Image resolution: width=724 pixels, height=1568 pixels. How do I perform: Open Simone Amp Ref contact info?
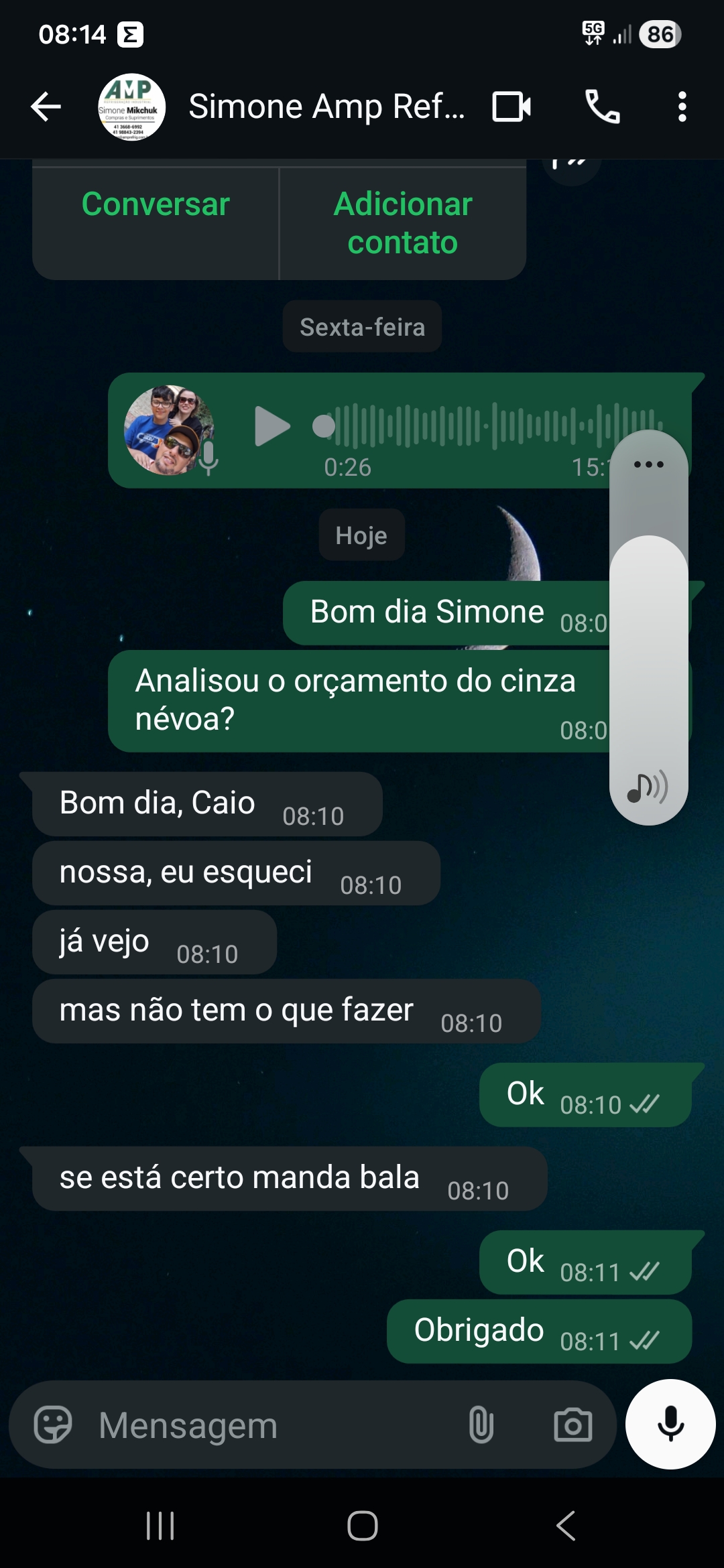point(326,107)
